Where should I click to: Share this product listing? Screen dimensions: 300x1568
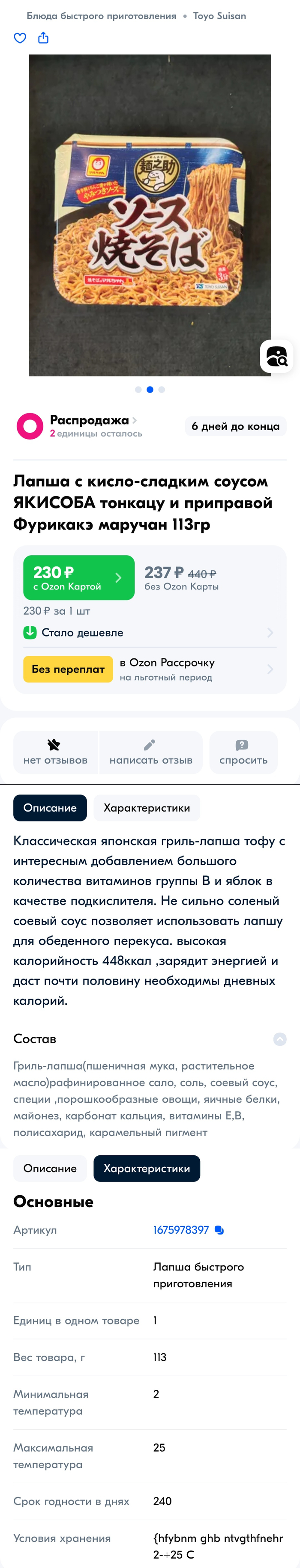click(x=43, y=39)
